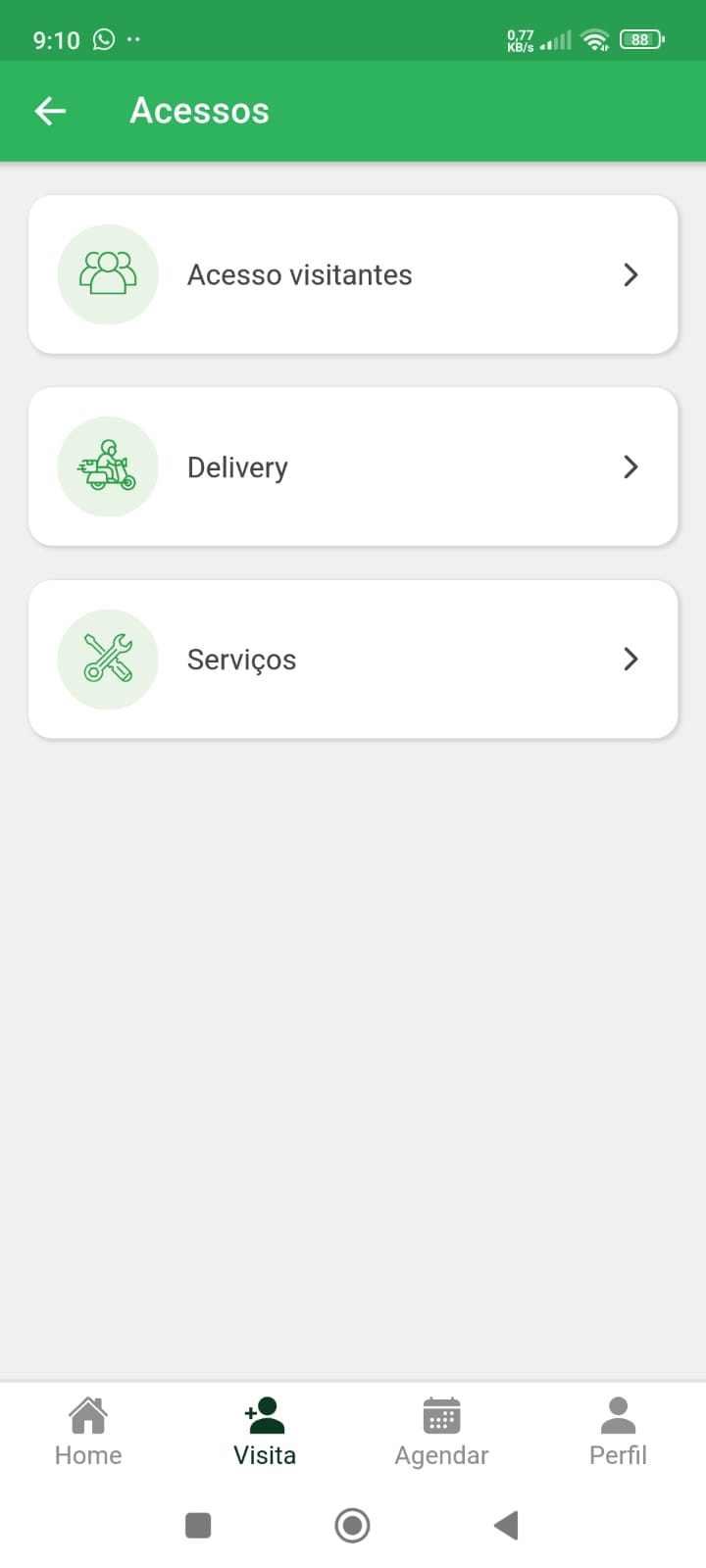Switch to the Home tab
Image resolution: width=706 pixels, height=1568 pixels.
tap(88, 1432)
